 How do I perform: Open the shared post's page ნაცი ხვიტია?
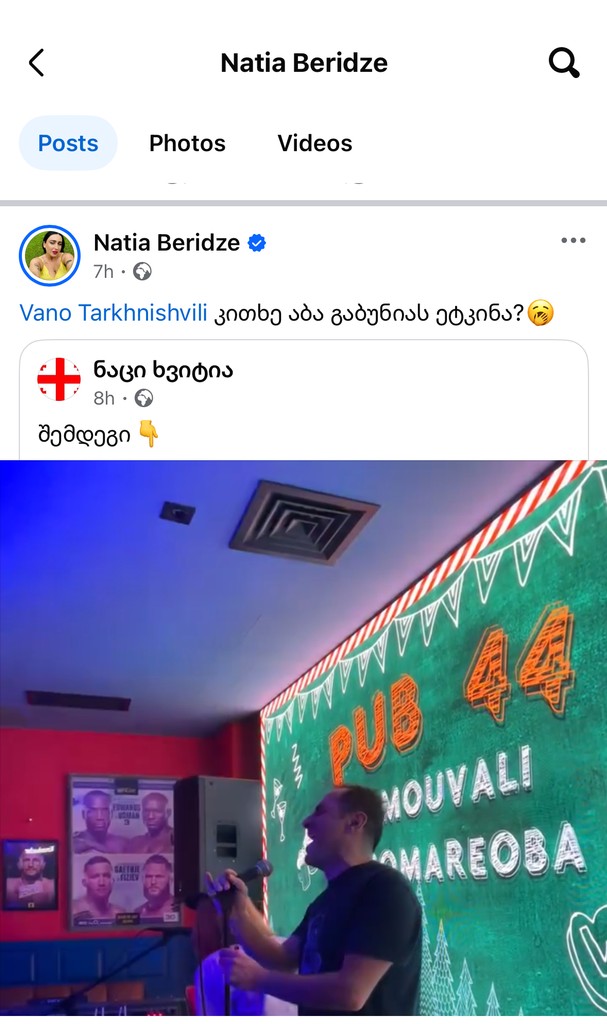(163, 371)
